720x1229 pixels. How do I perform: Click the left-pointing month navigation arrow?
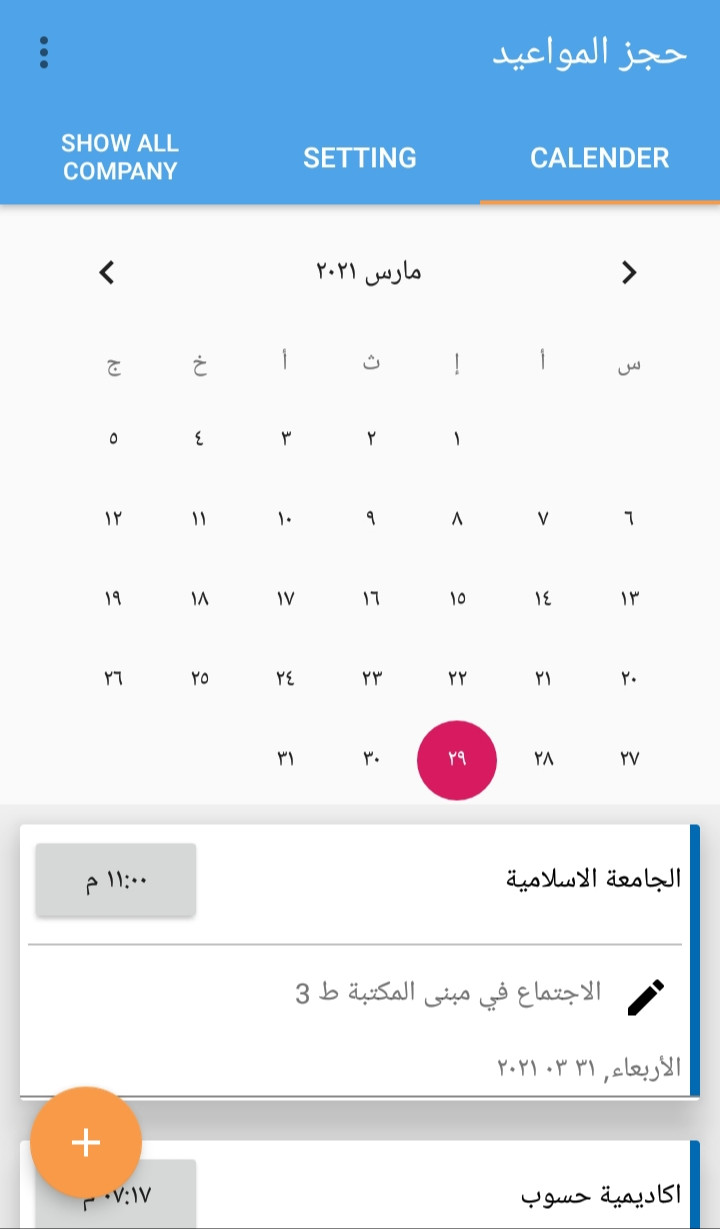[106, 272]
